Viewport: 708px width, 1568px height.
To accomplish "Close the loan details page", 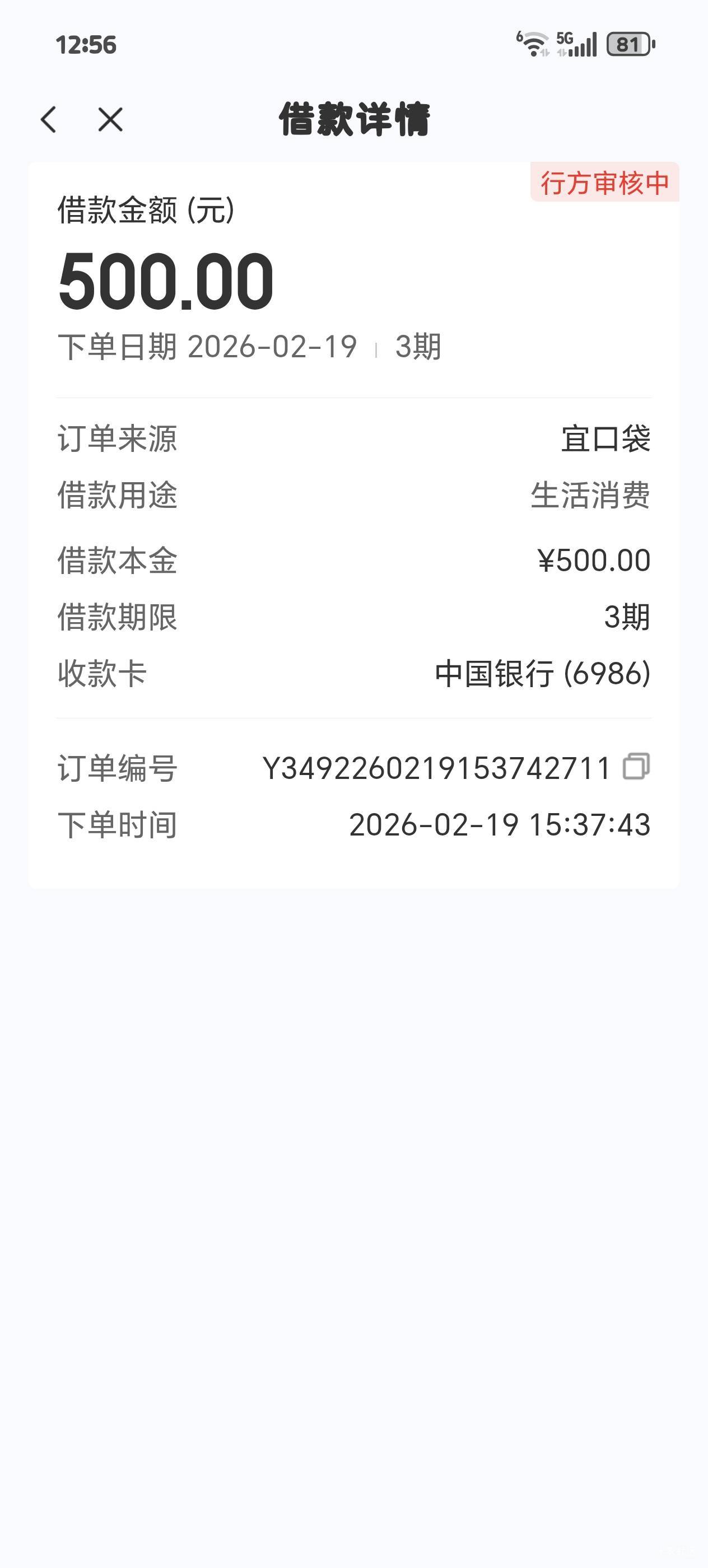I will tap(110, 119).
